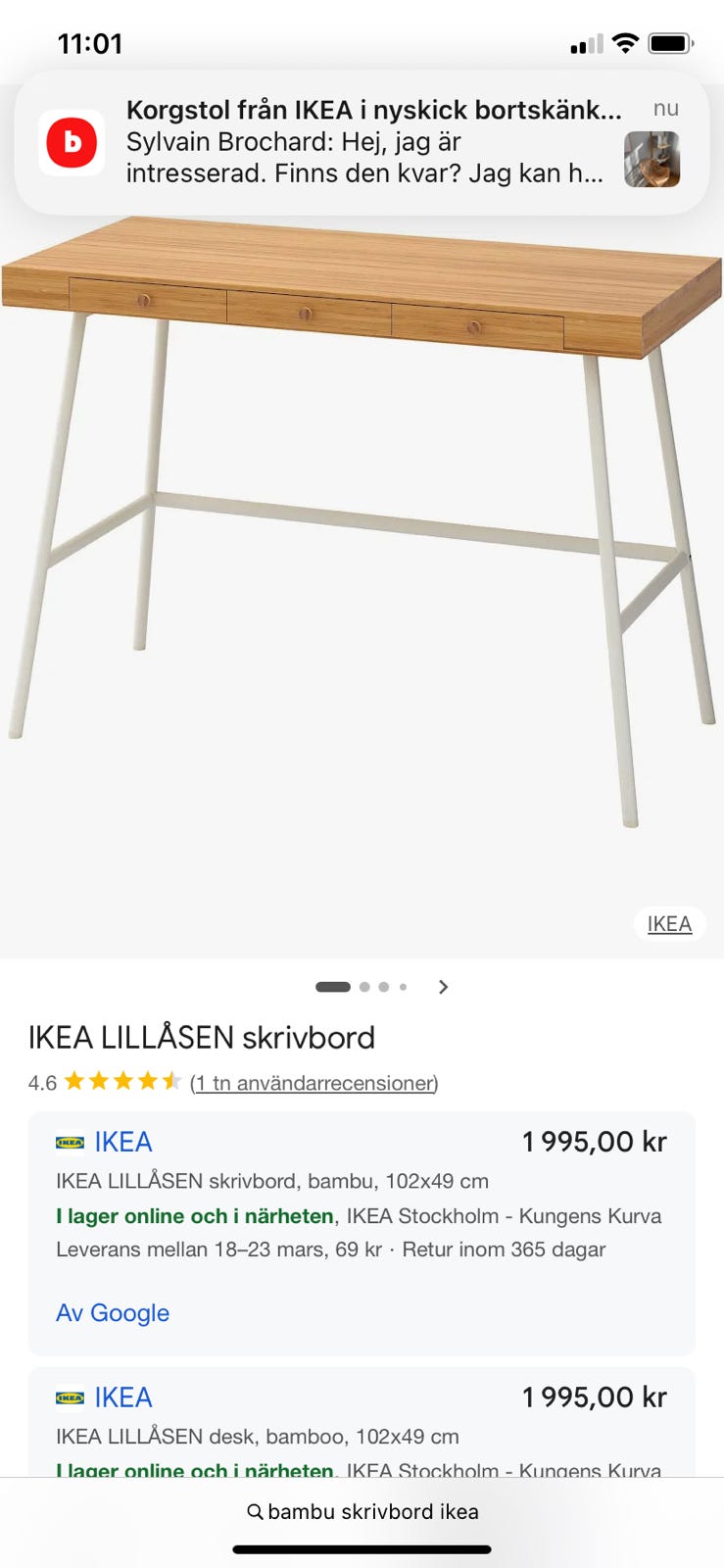Tap the half-filled fifth rating star
Screen dimensions: 724x1568
click(x=172, y=1081)
